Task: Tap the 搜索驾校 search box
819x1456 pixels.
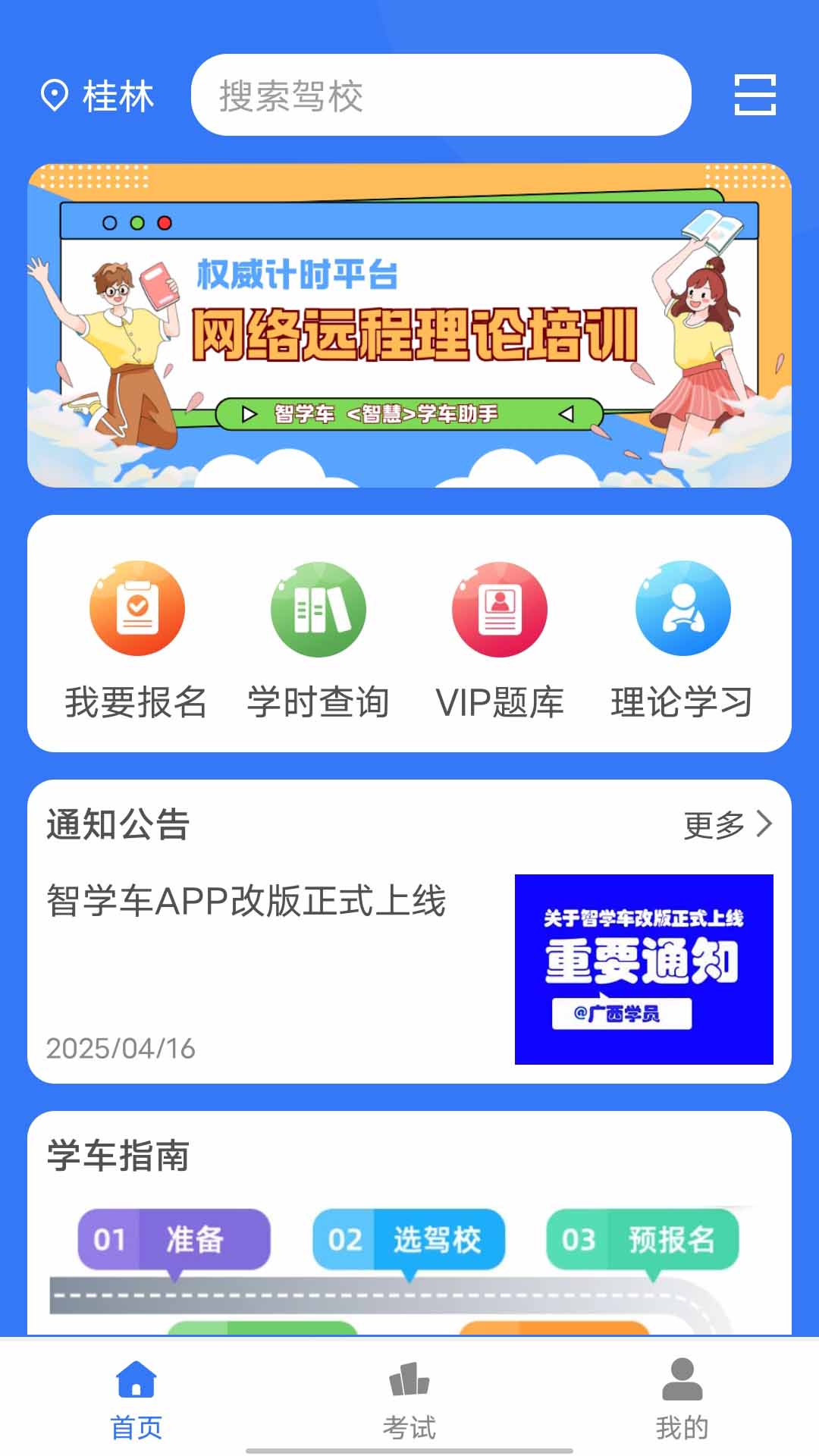Action: tap(440, 96)
